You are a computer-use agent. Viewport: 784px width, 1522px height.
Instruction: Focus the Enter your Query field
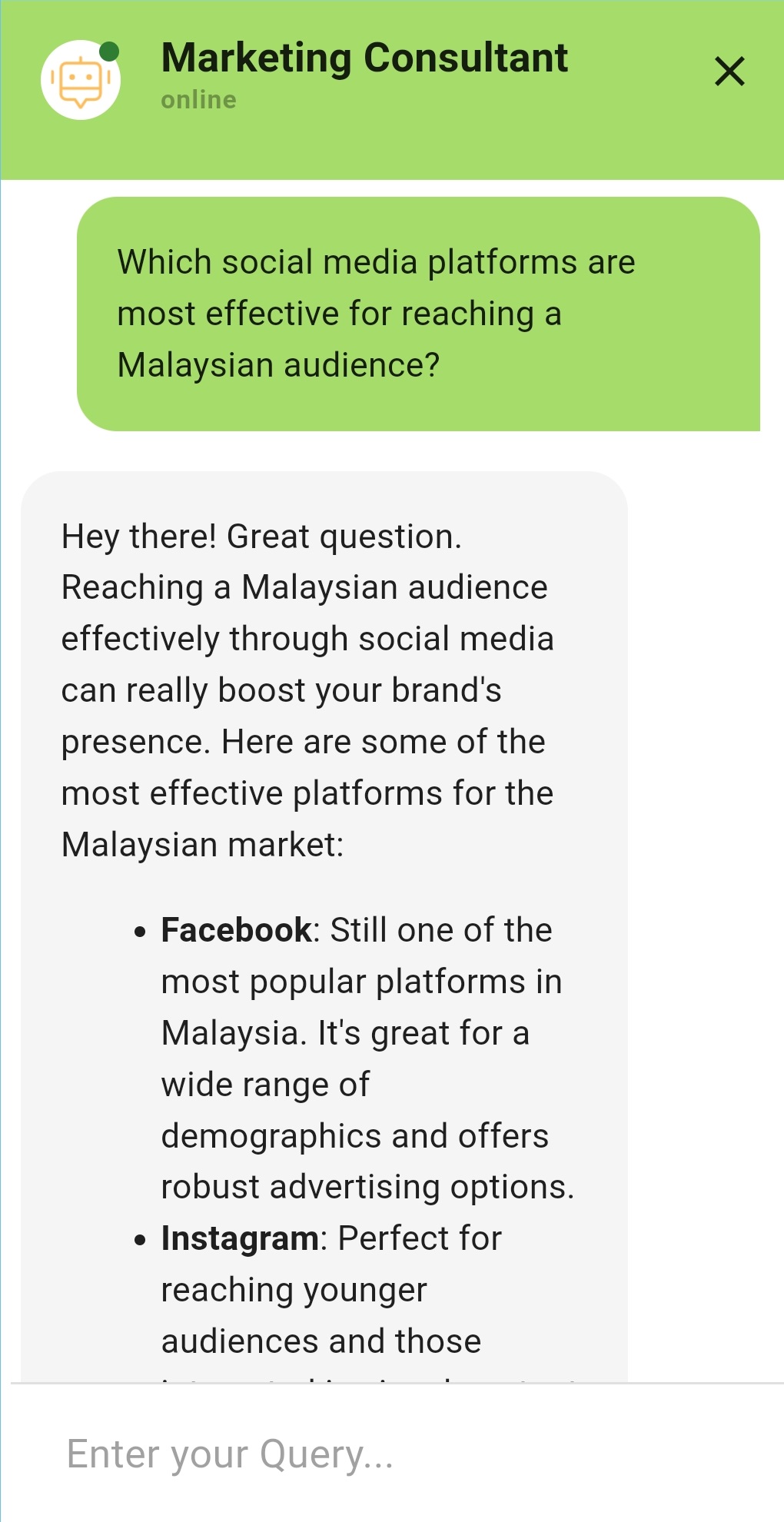coord(384,1454)
